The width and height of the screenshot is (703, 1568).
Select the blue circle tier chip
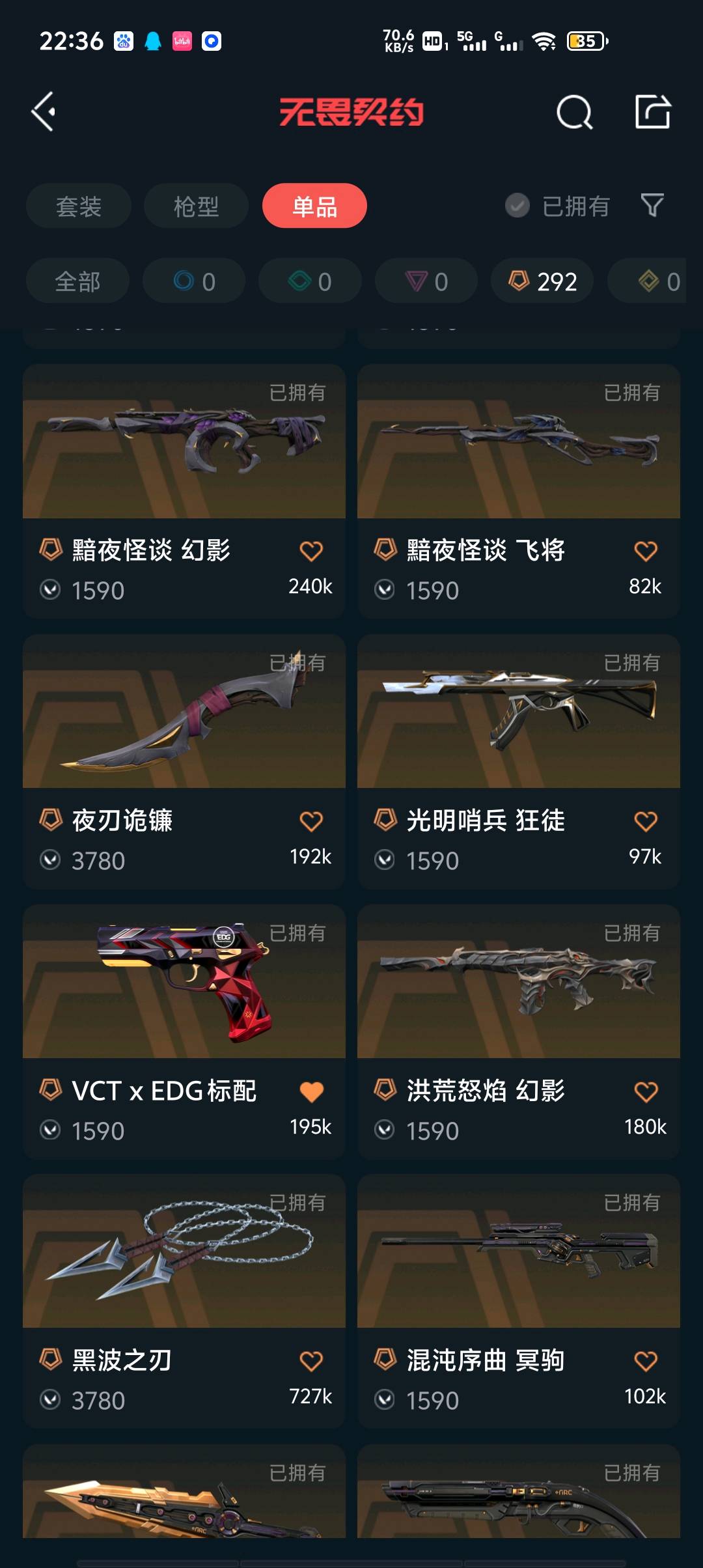click(194, 281)
